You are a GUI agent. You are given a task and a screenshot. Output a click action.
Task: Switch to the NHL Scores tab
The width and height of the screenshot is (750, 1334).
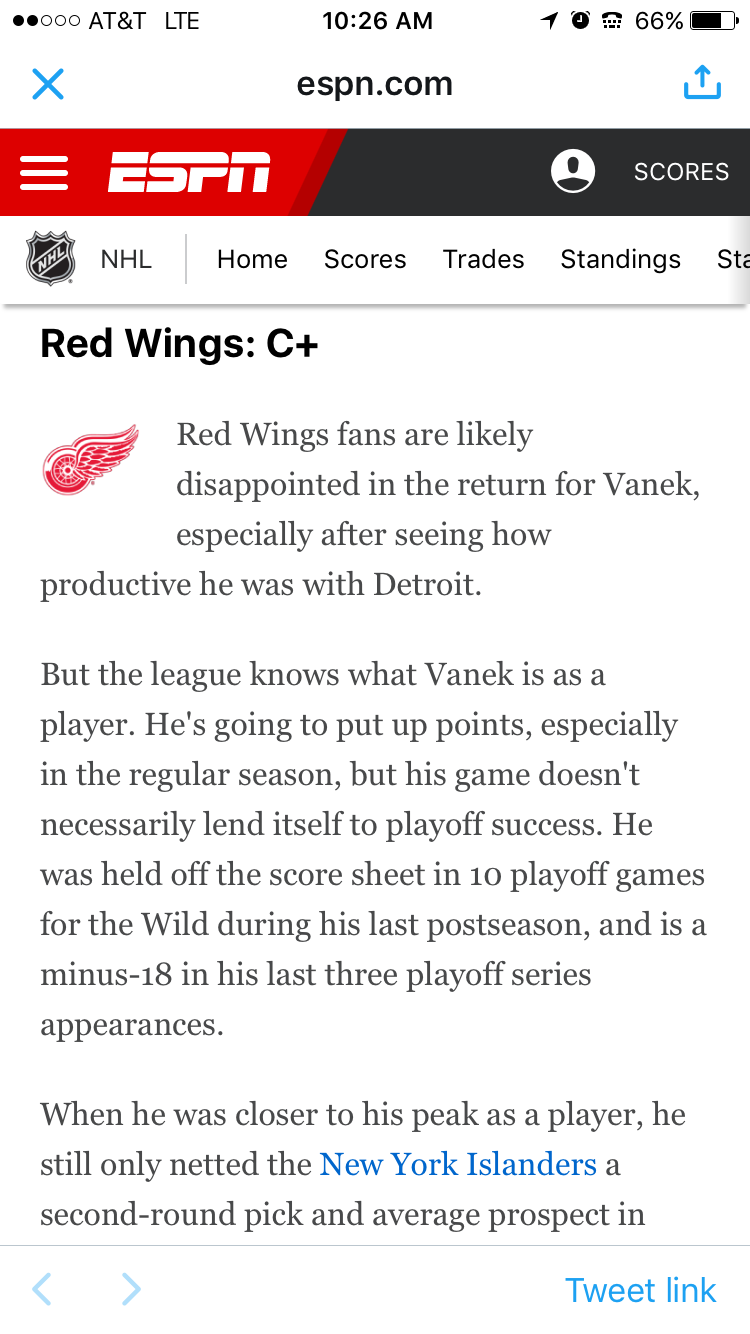coord(365,259)
